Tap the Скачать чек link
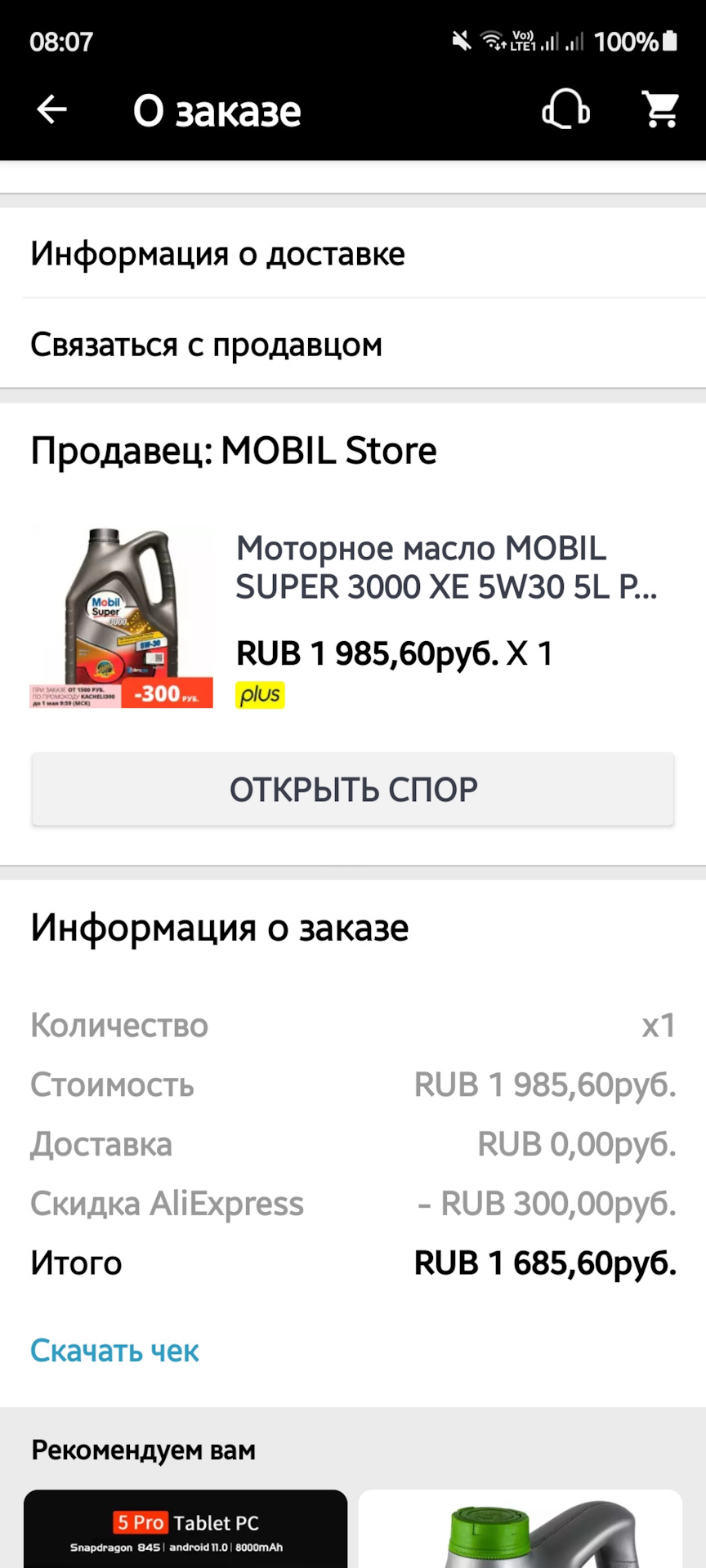Image resolution: width=706 pixels, height=1568 pixels. [114, 1351]
